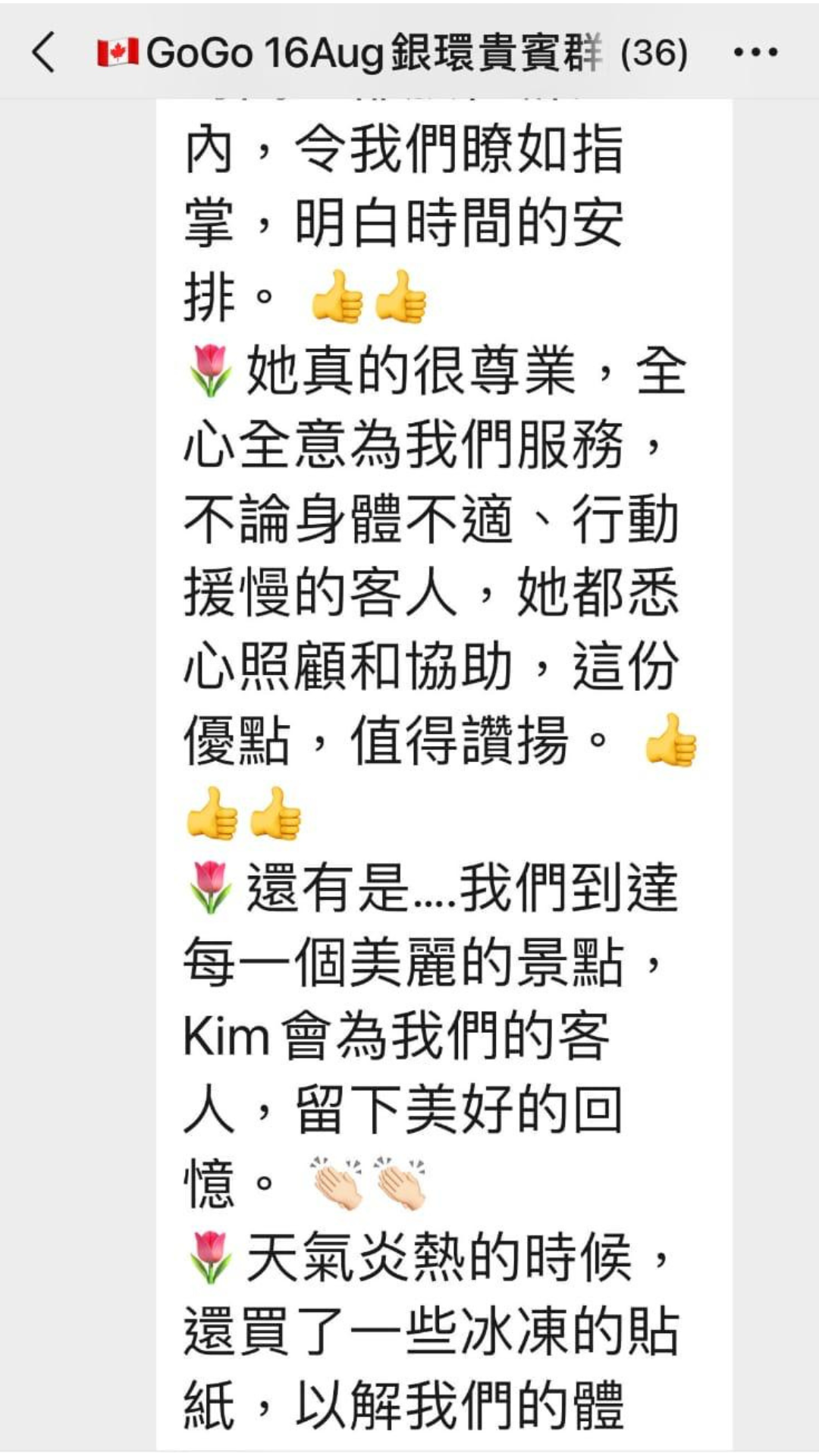This screenshot has width=819, height=1456.
Task: Open the three-dot group chat menu
Action: click(x=755, y=52)
